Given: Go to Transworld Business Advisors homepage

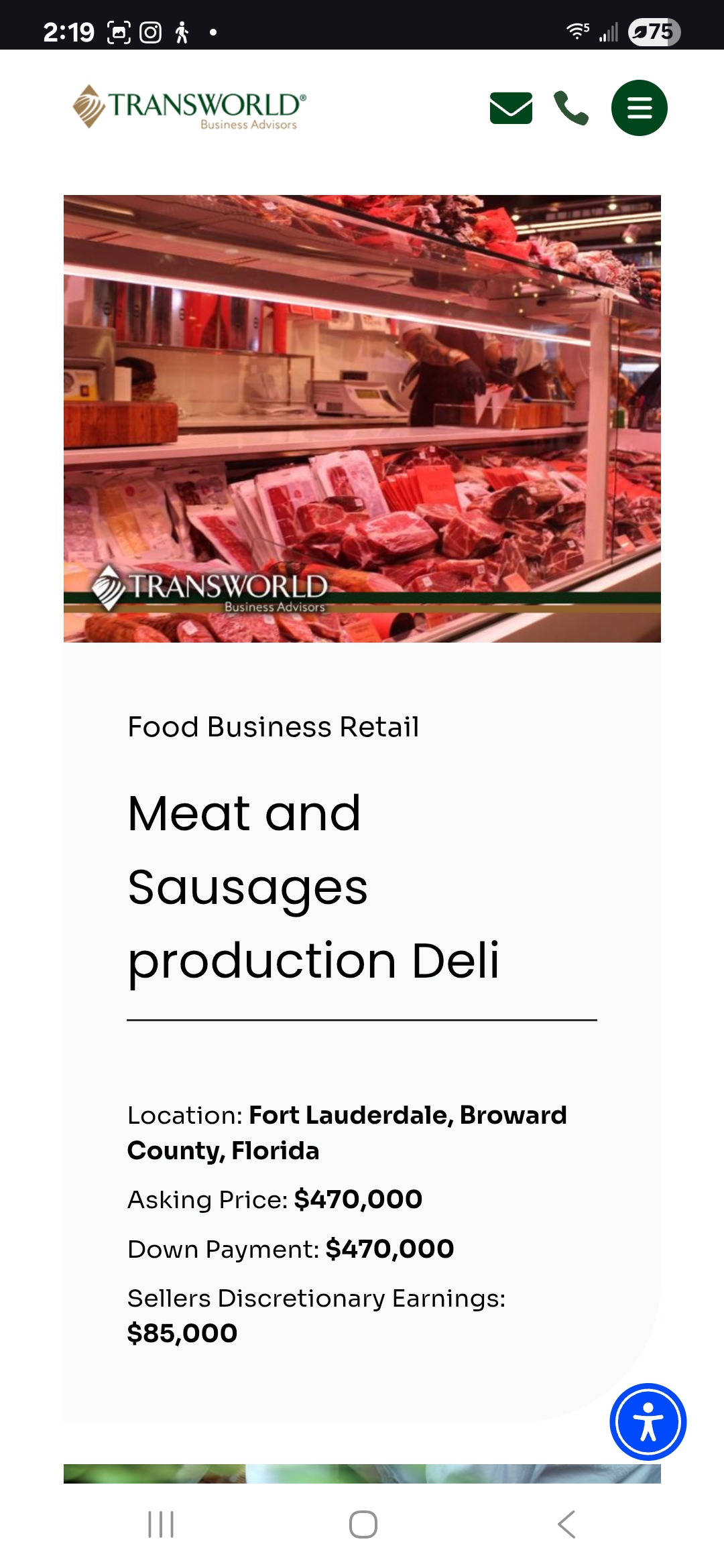Looking at the screenshot, I should [190, 107].
